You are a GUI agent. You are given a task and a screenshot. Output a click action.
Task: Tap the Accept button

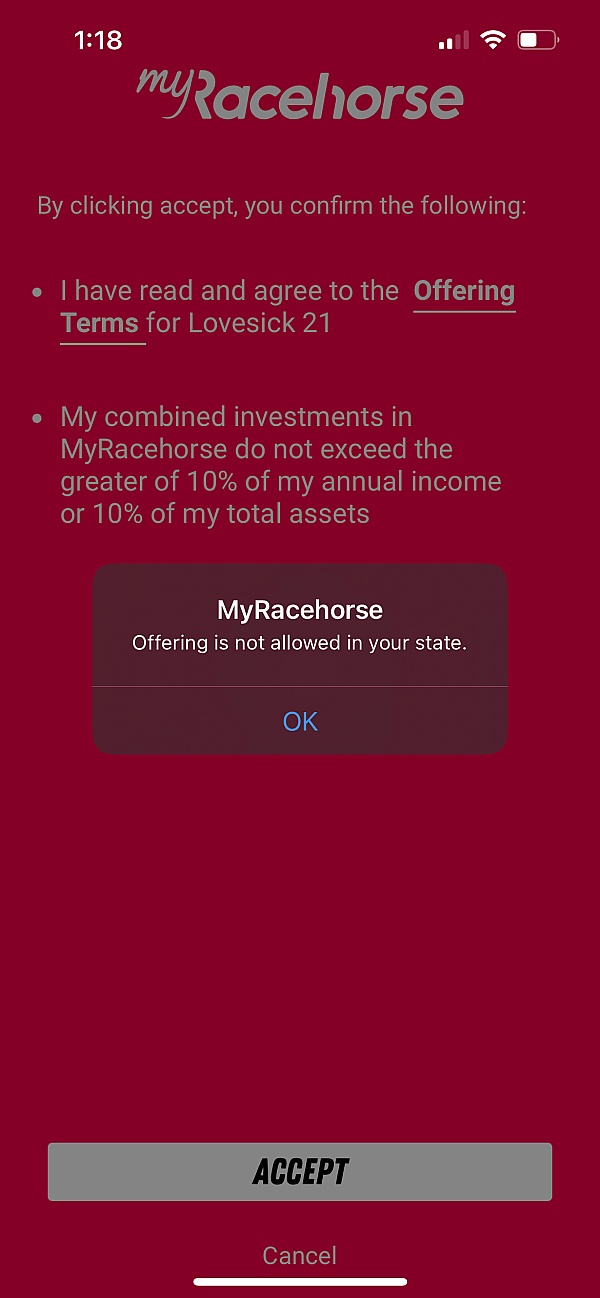[300, 1171]
